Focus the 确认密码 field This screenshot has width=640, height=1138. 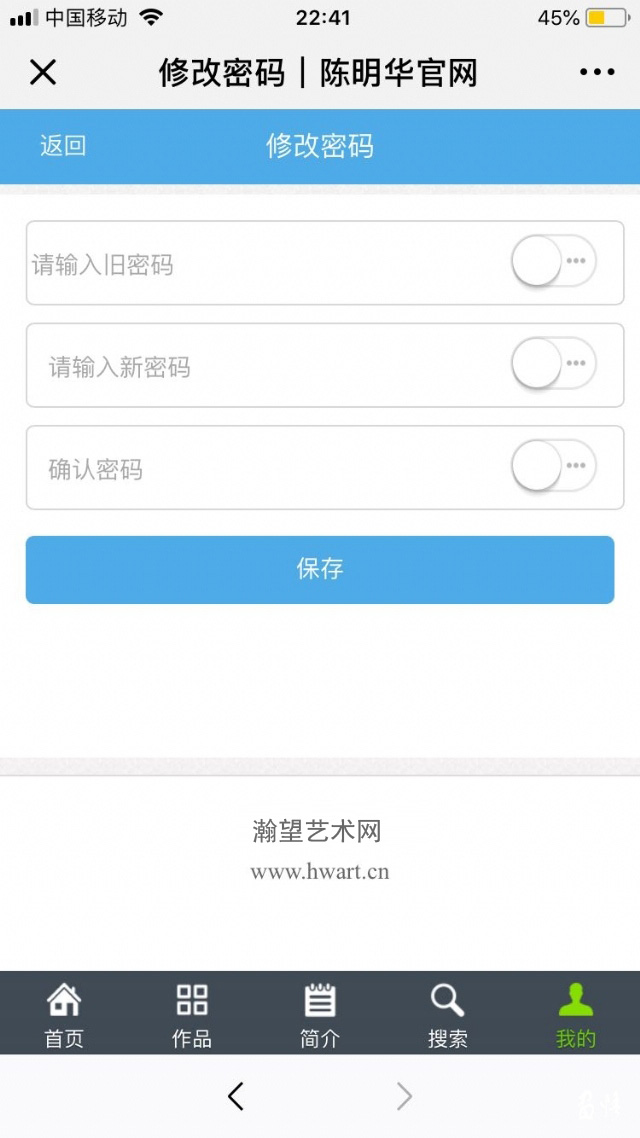click(x=325, y=467)
